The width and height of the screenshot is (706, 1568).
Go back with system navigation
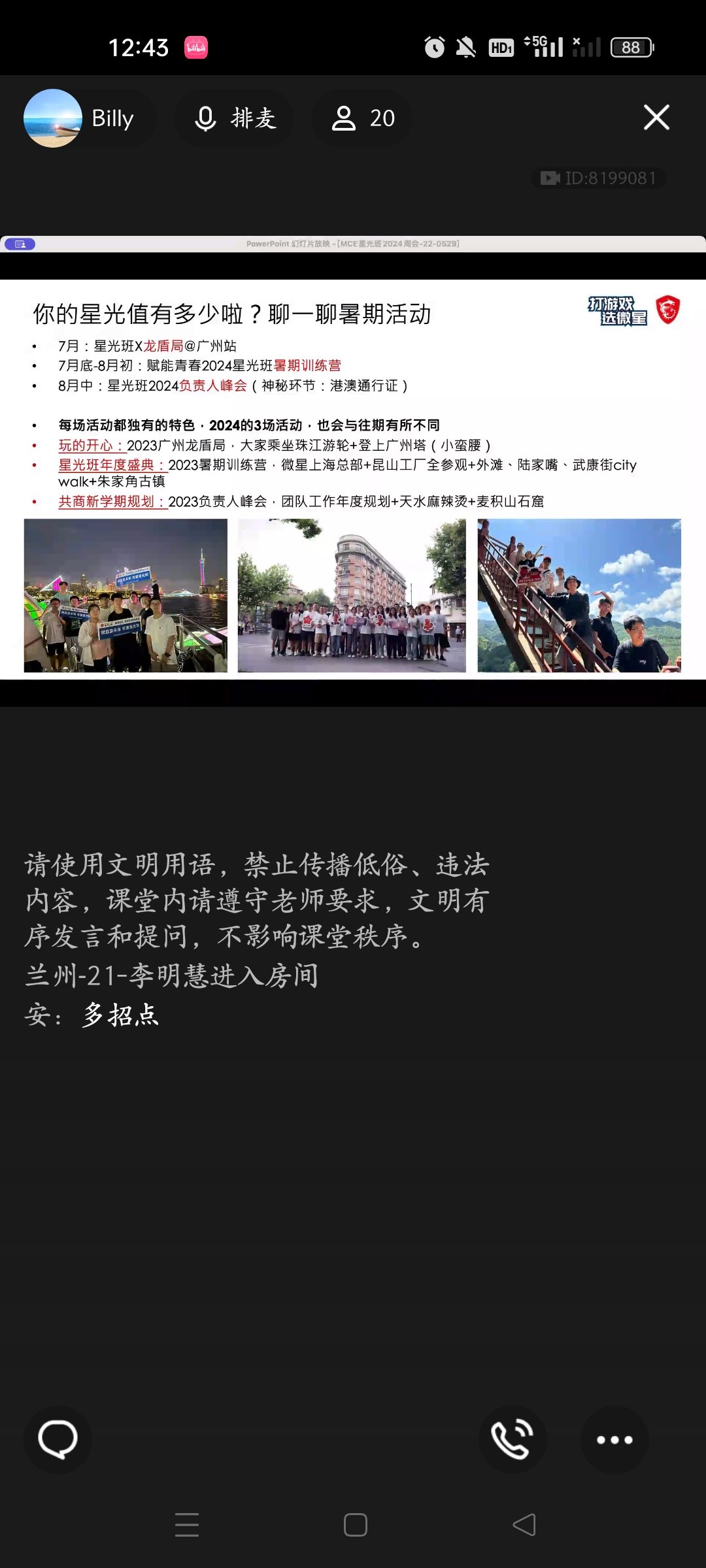pyautogui.click(x=524, y=1525)
